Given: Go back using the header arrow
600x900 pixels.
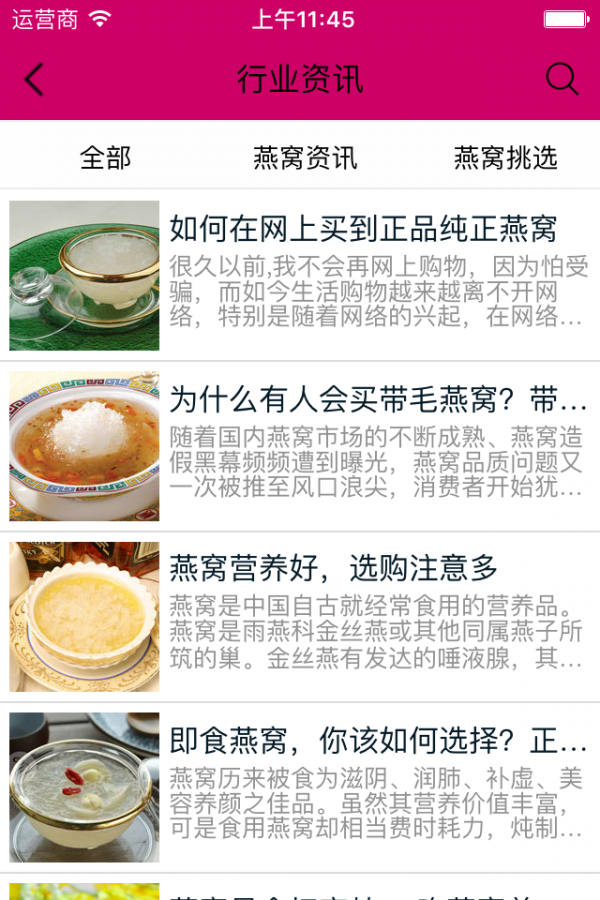Looking at the screenshot, I should pyautogui.click(x=35, y=80).
